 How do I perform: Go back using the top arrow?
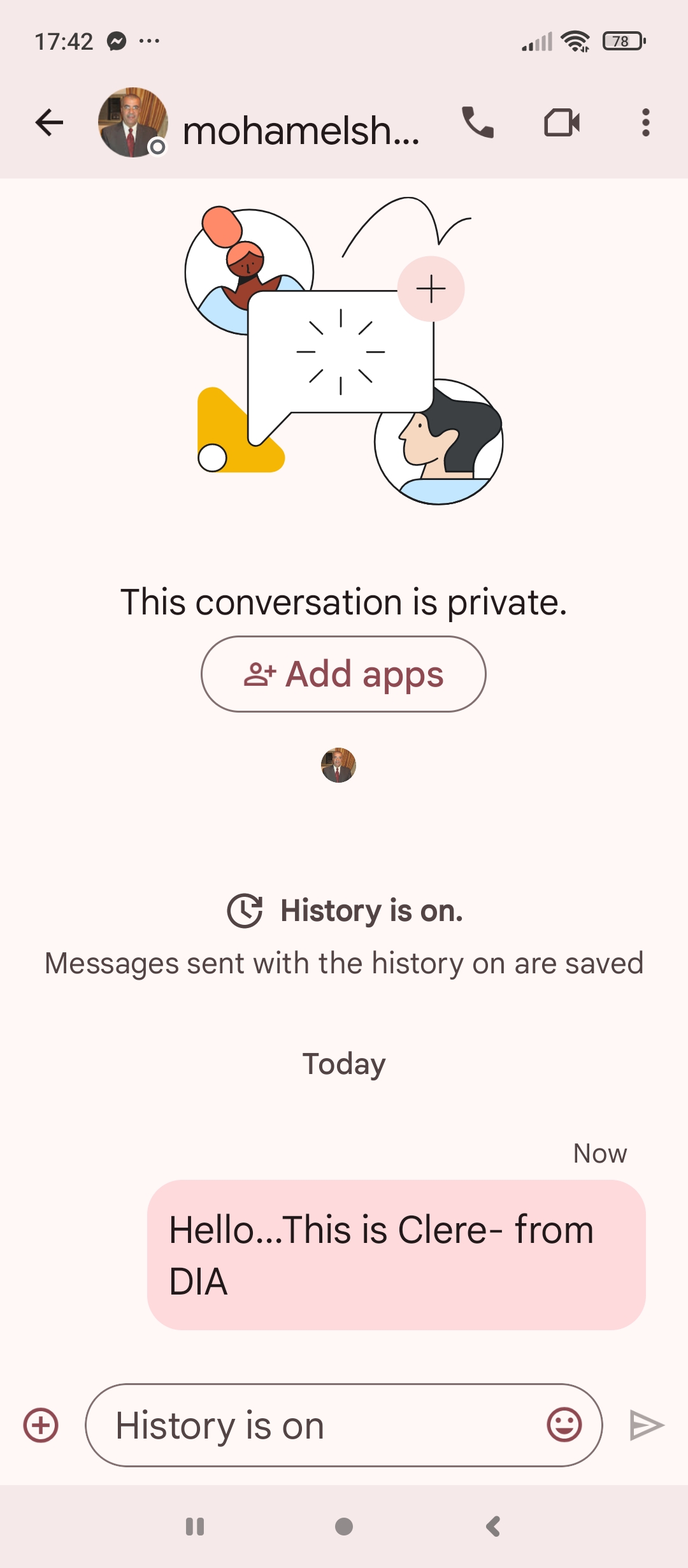[49, 122]
